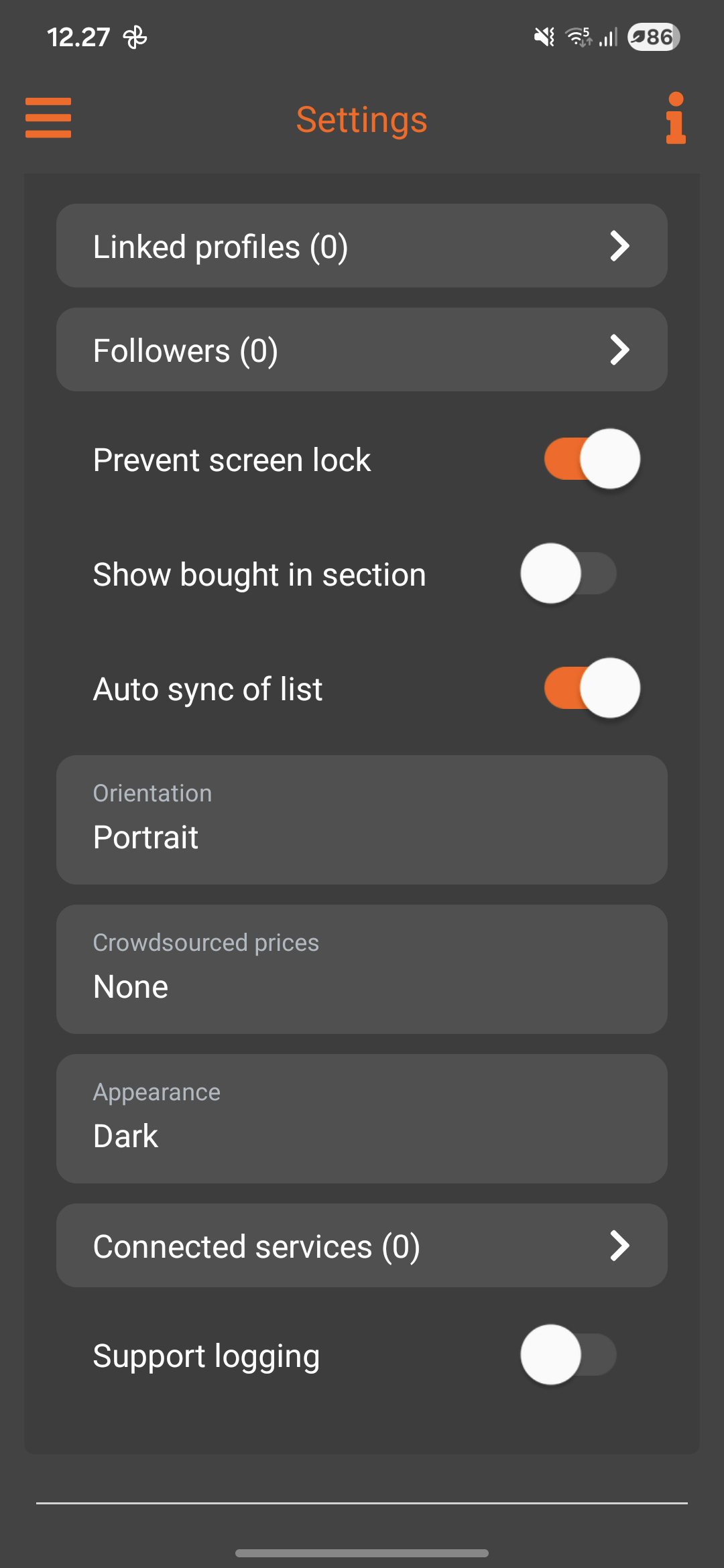Turn off Auto sync of list
Image resolution: width=724 pixels, height=1568 pixels.
coord(591,688)
